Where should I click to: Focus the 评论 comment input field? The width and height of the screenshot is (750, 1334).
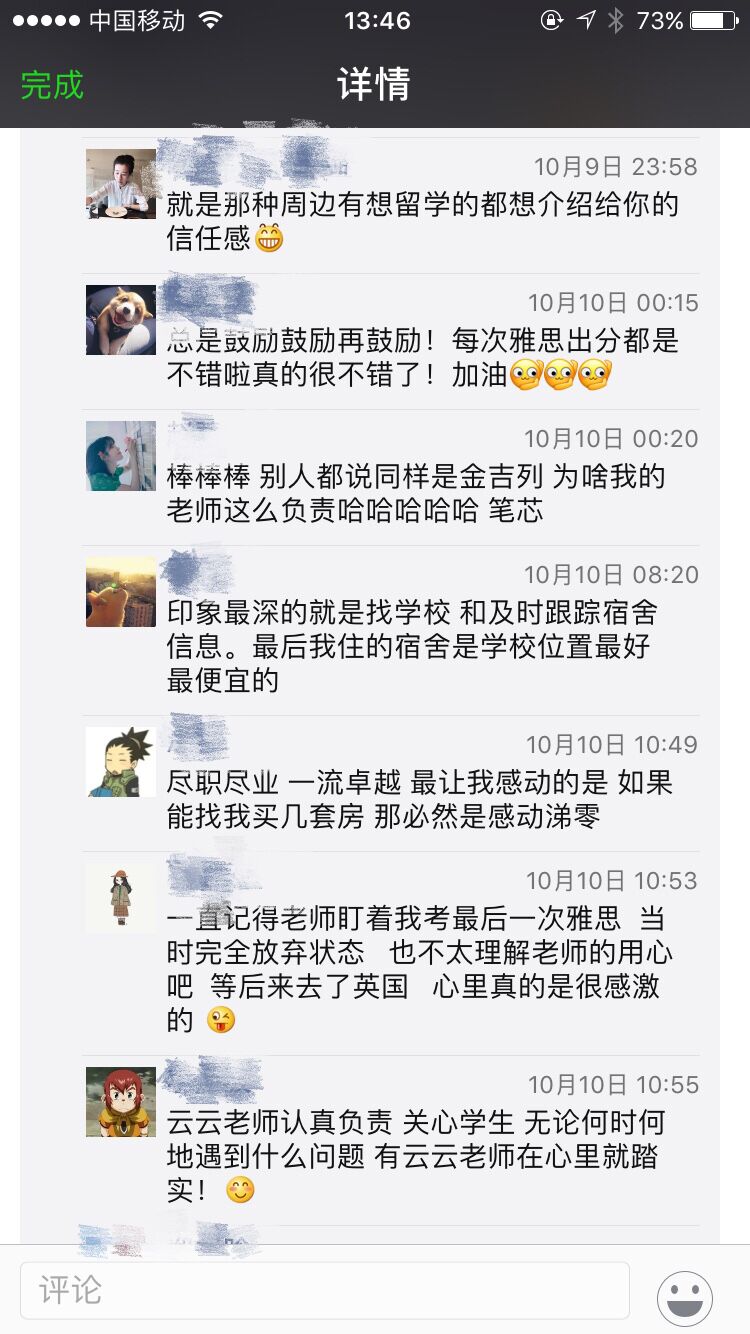[325, 1290]
